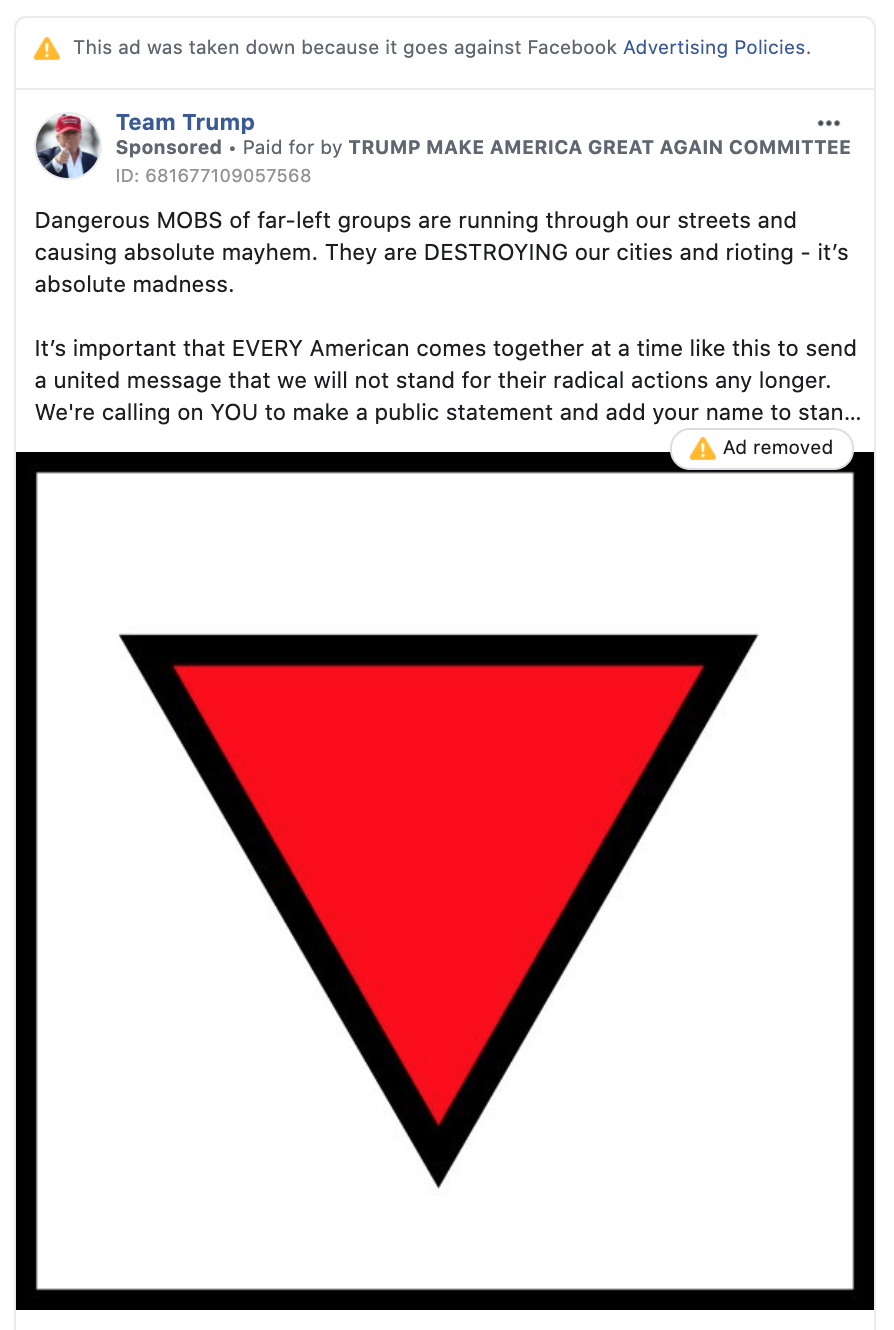This screenshot has height=1330, width=894.
Task: Tap the Ad removed badge
Action: [762, 448]
